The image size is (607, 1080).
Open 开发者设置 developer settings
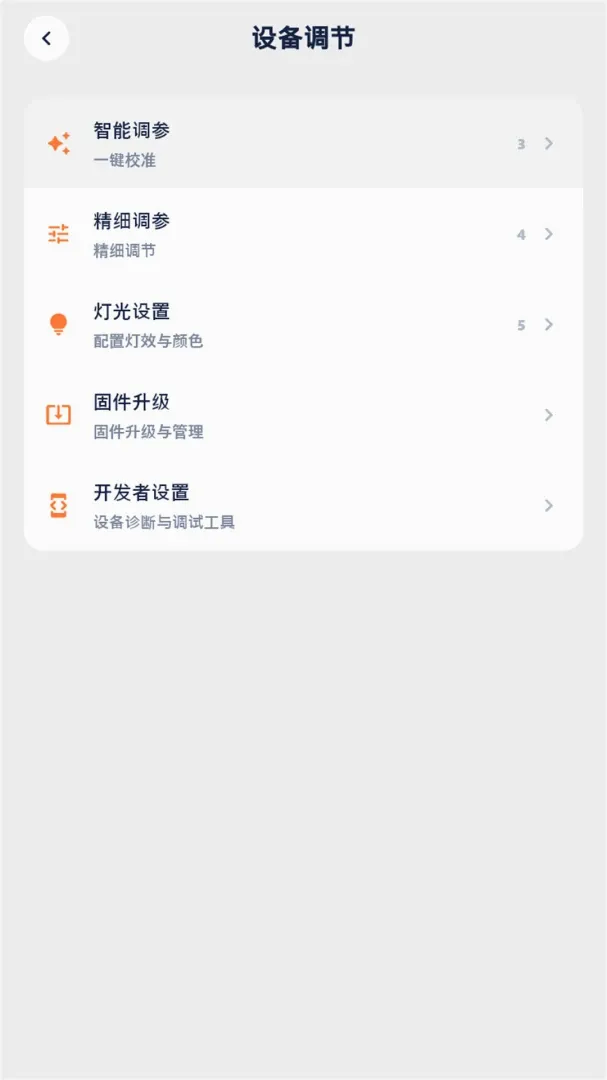pos(303,506)
